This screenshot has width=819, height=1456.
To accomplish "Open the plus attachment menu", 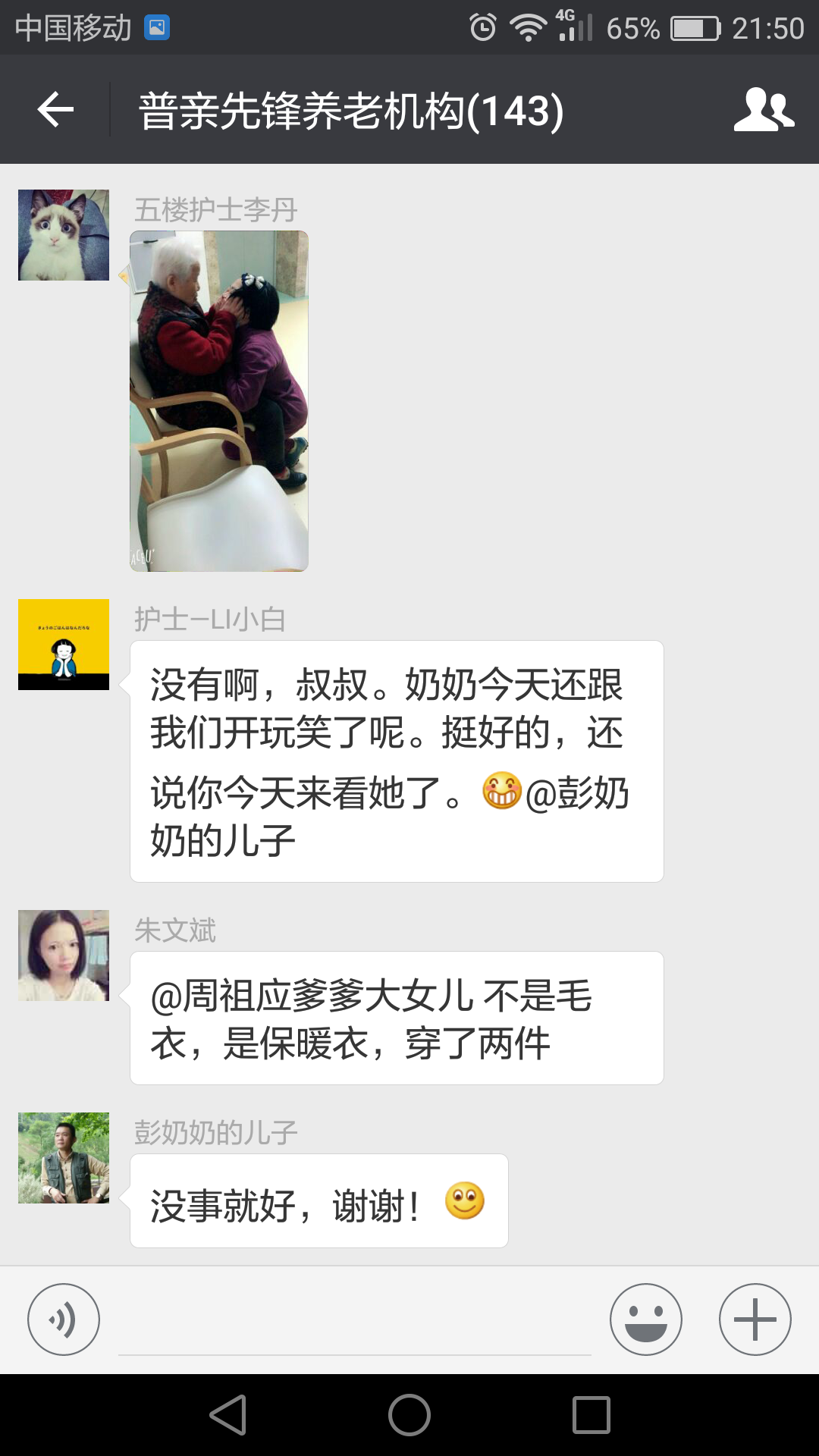I will (x=755, y=1319).
